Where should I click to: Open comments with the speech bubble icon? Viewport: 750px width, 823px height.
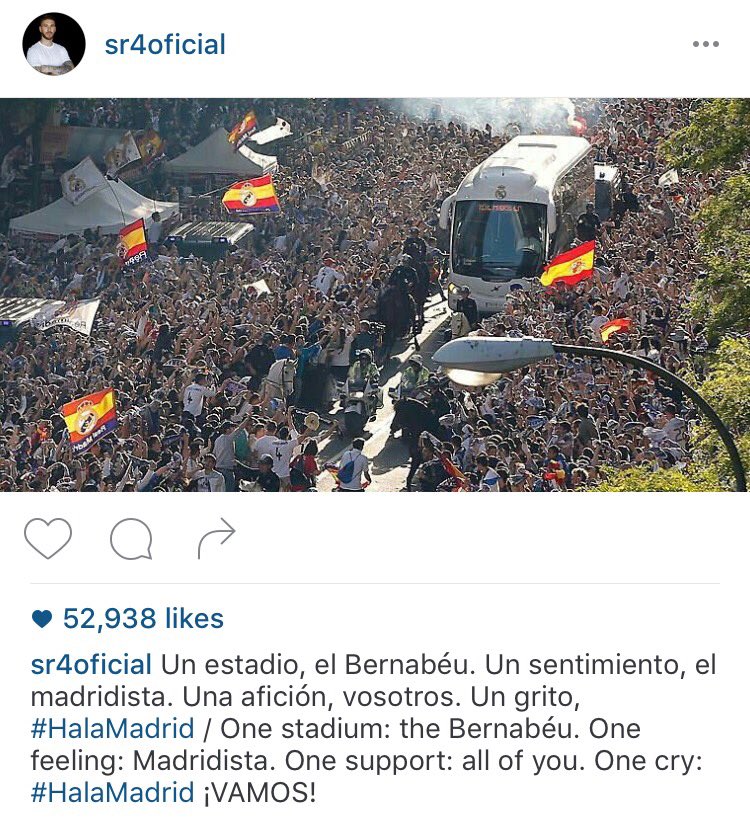point(131,539)
